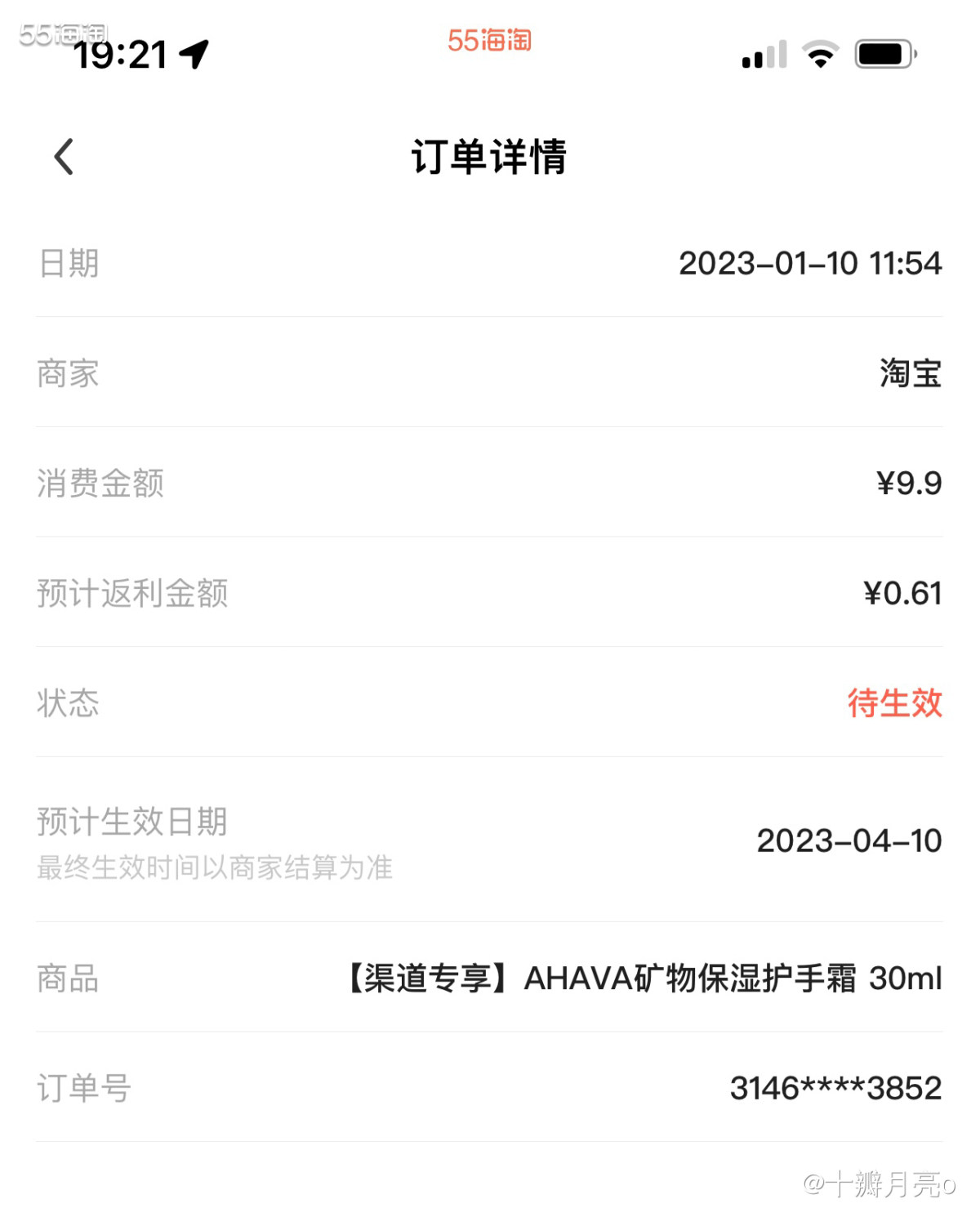Select the 日期 date row
Screen dimensions: 980x1226
tap(490, 263)
